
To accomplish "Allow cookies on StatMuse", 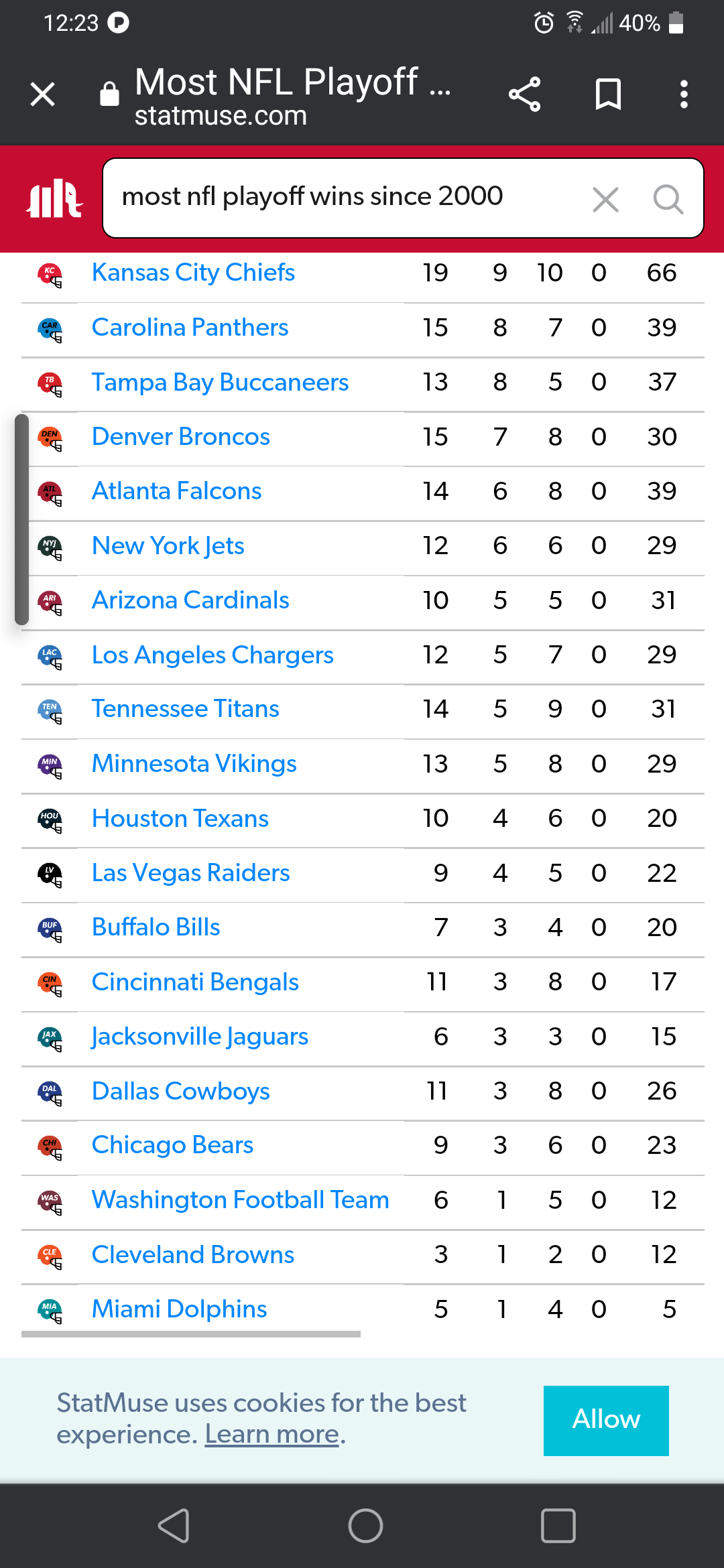I will (x=605, y=1420).
